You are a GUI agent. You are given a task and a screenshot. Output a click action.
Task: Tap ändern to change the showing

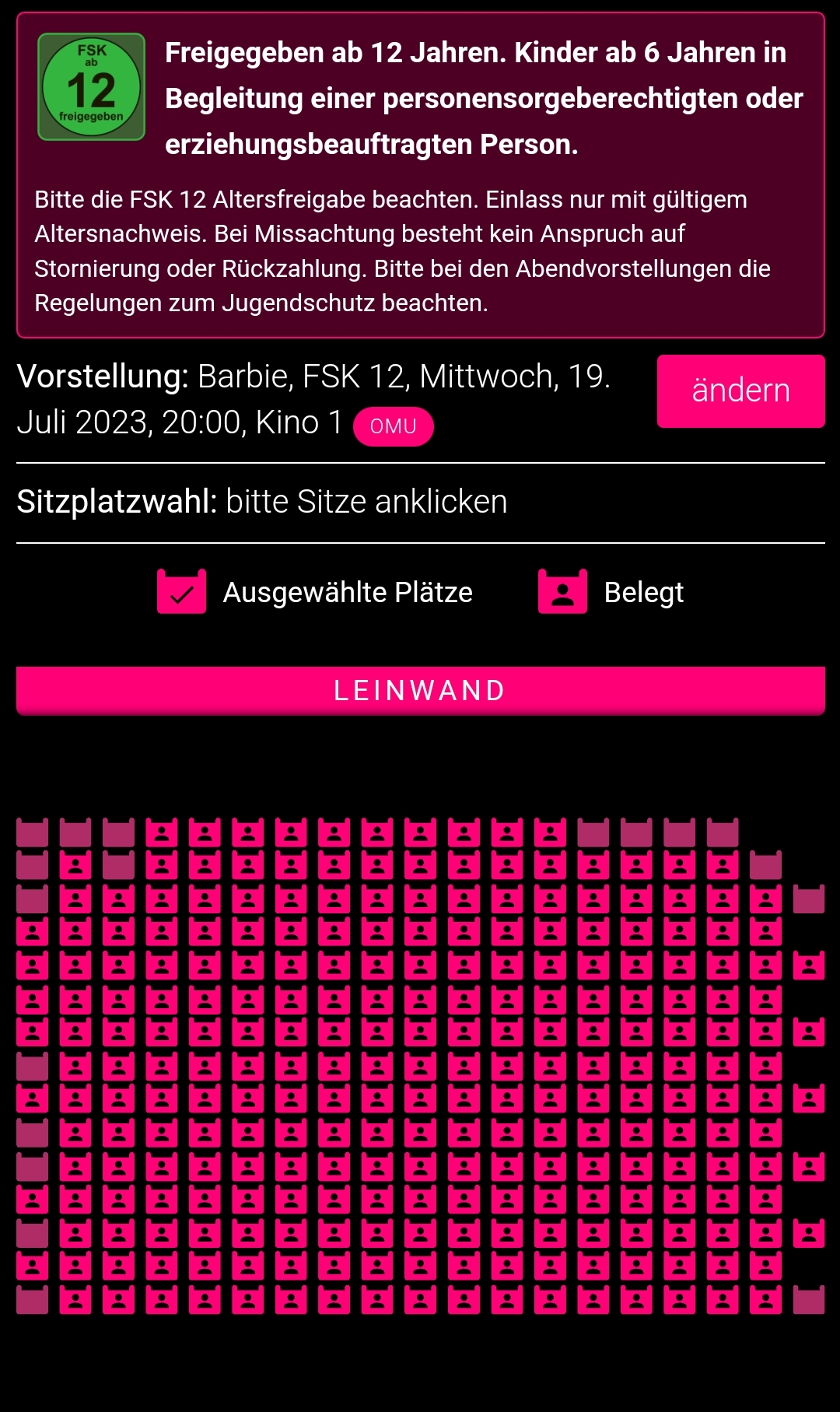pyautogui.click(x=740, y=391)
